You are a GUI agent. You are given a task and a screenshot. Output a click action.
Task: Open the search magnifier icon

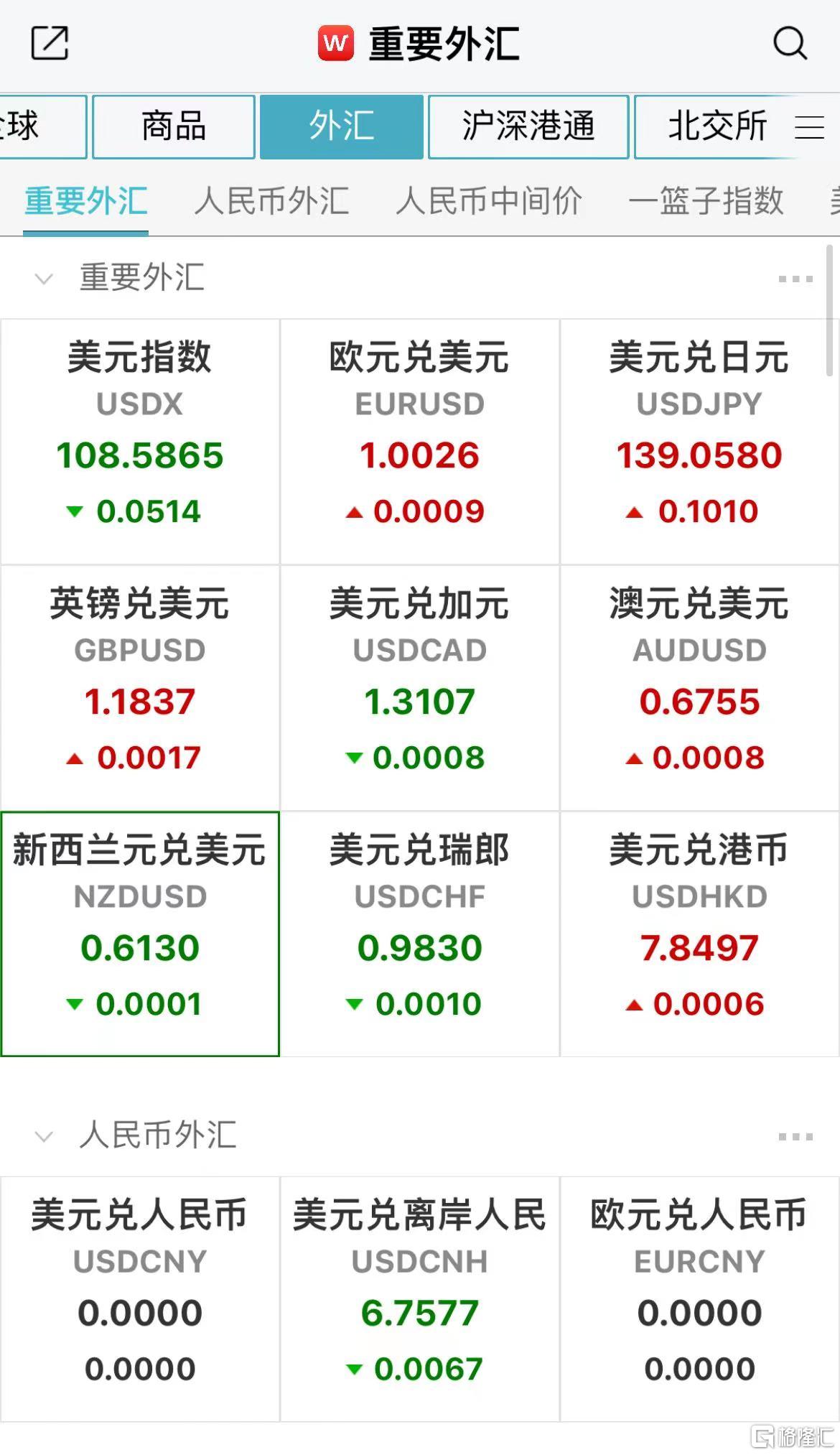point(790,43)
